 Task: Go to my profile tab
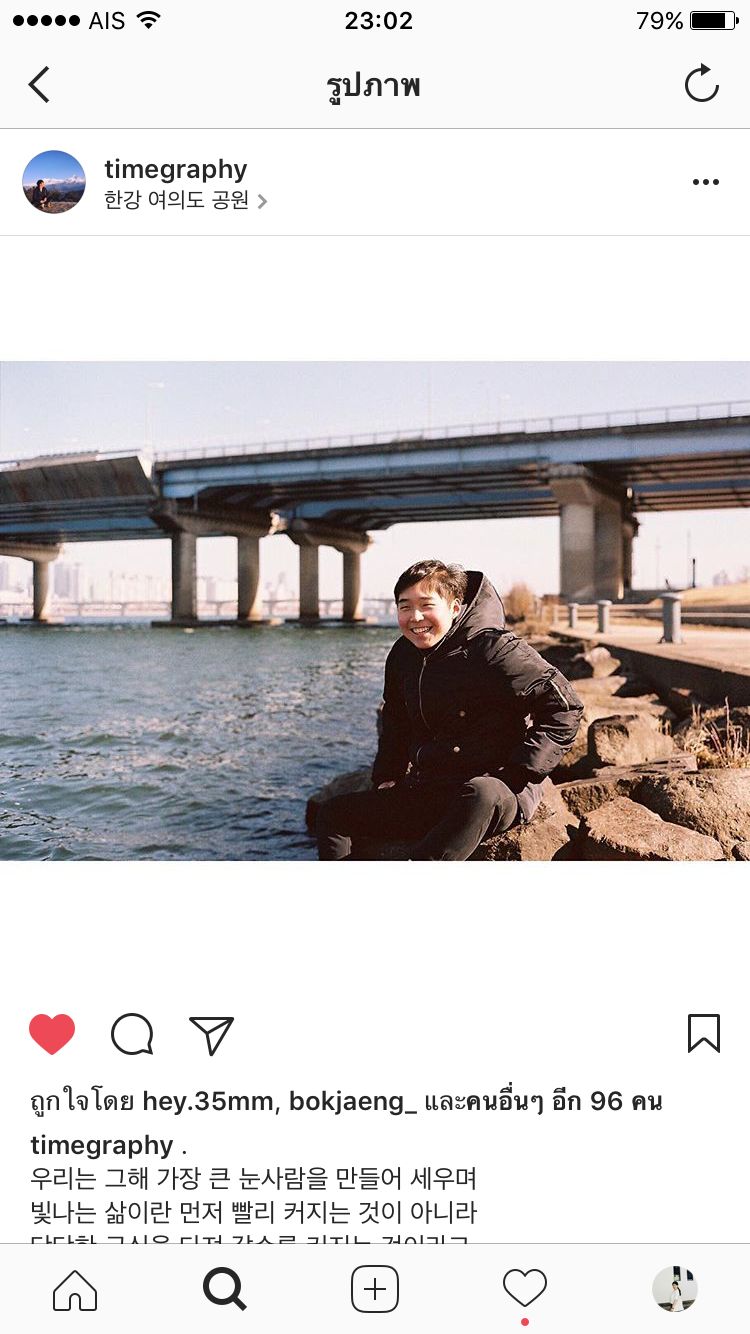tap(675, 1289)
